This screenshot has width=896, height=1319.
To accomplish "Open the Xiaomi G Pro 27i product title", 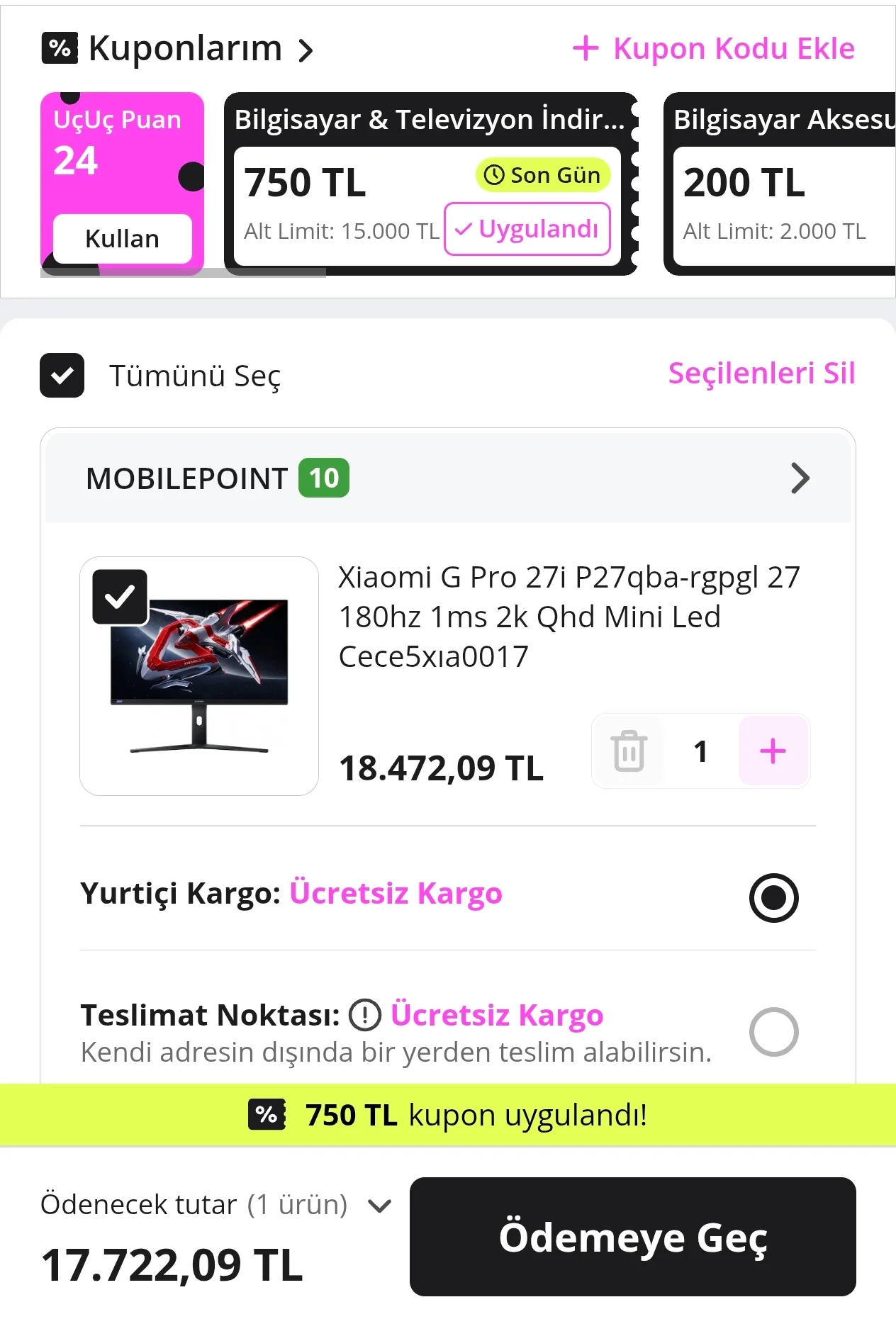I will pyautogui.click(x=569, y=616).
